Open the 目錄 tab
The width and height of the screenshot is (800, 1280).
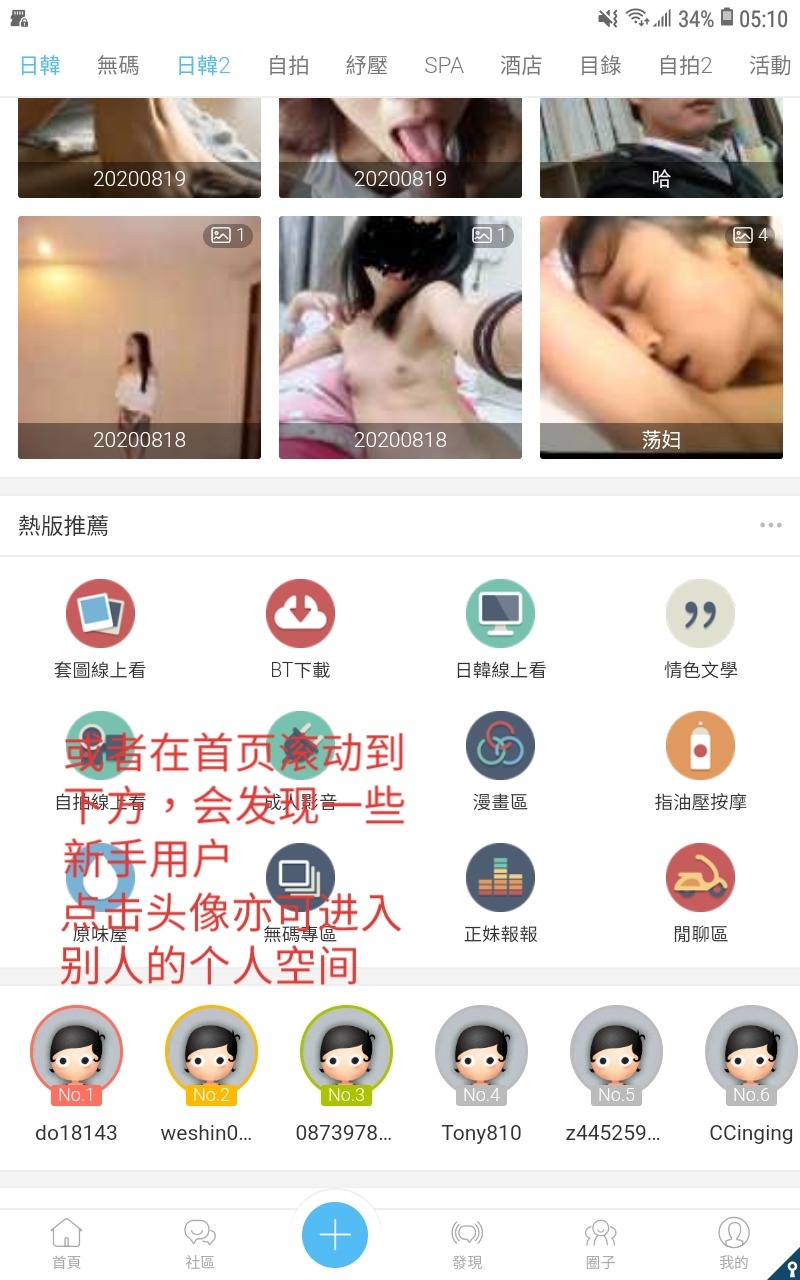click(x=601, y=66)
